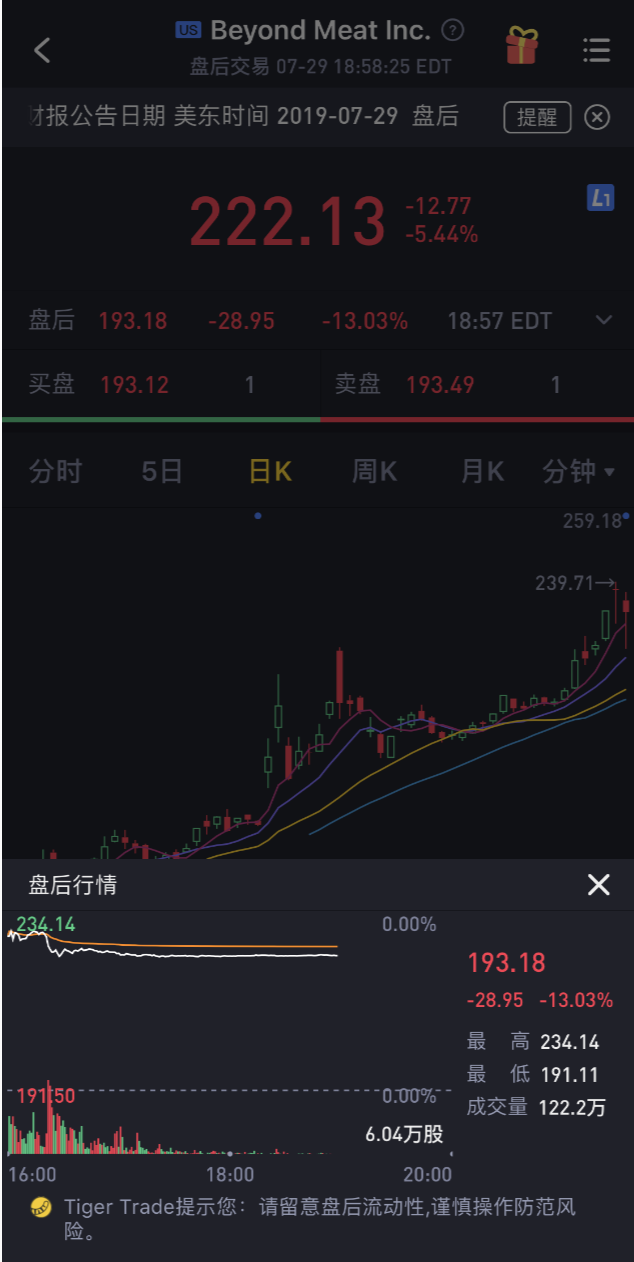Switch to the 周K chart

pyautogui.click(x=375, y=472)
